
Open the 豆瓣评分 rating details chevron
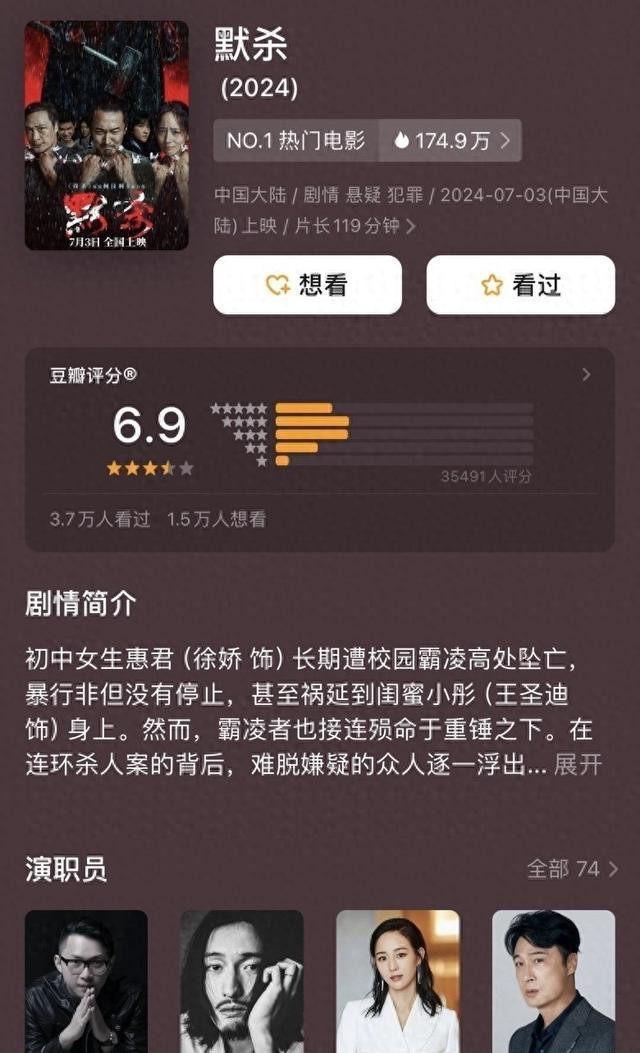coord(586,374)
